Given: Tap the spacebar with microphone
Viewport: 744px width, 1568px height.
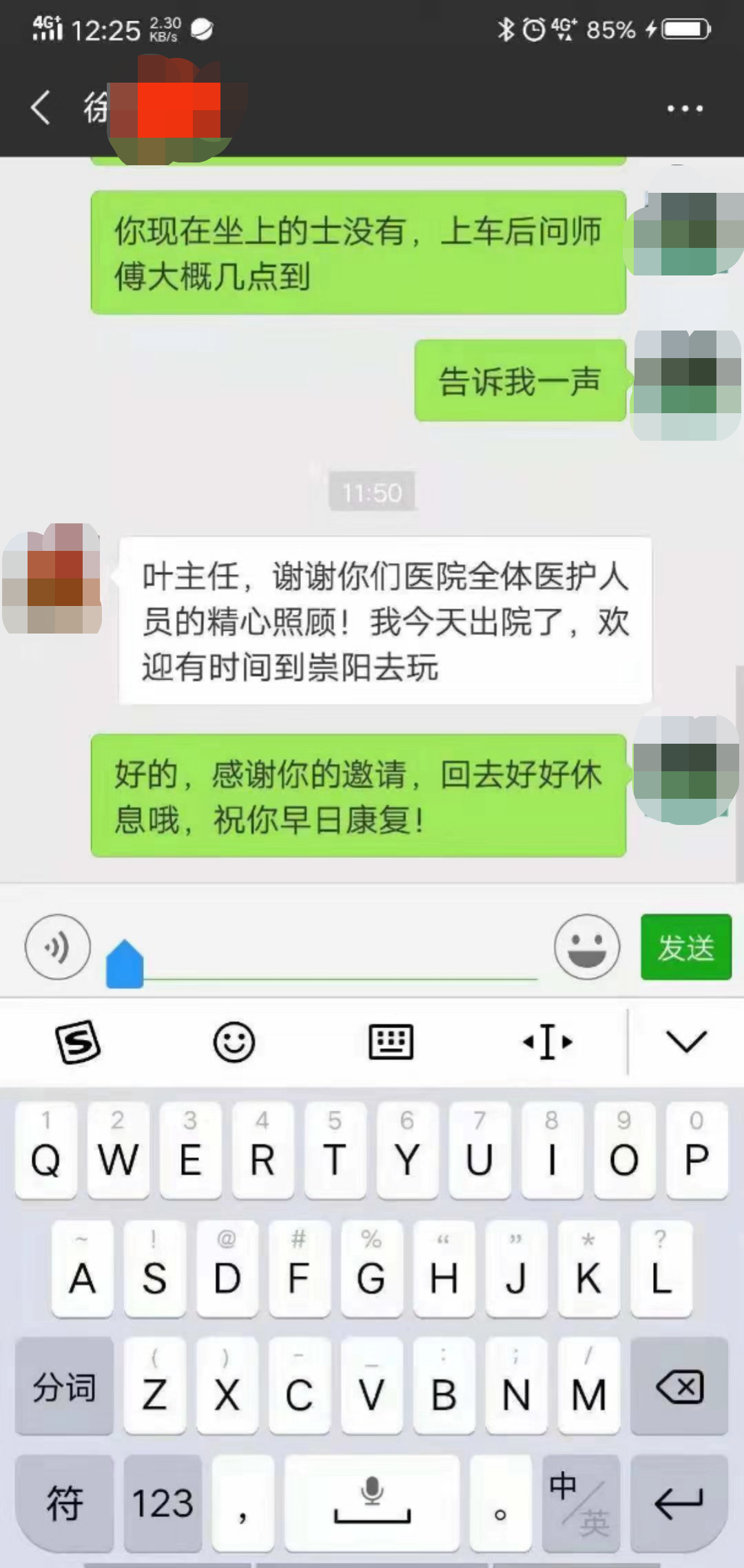Looking at the screenshot, I should [372, 1503].
